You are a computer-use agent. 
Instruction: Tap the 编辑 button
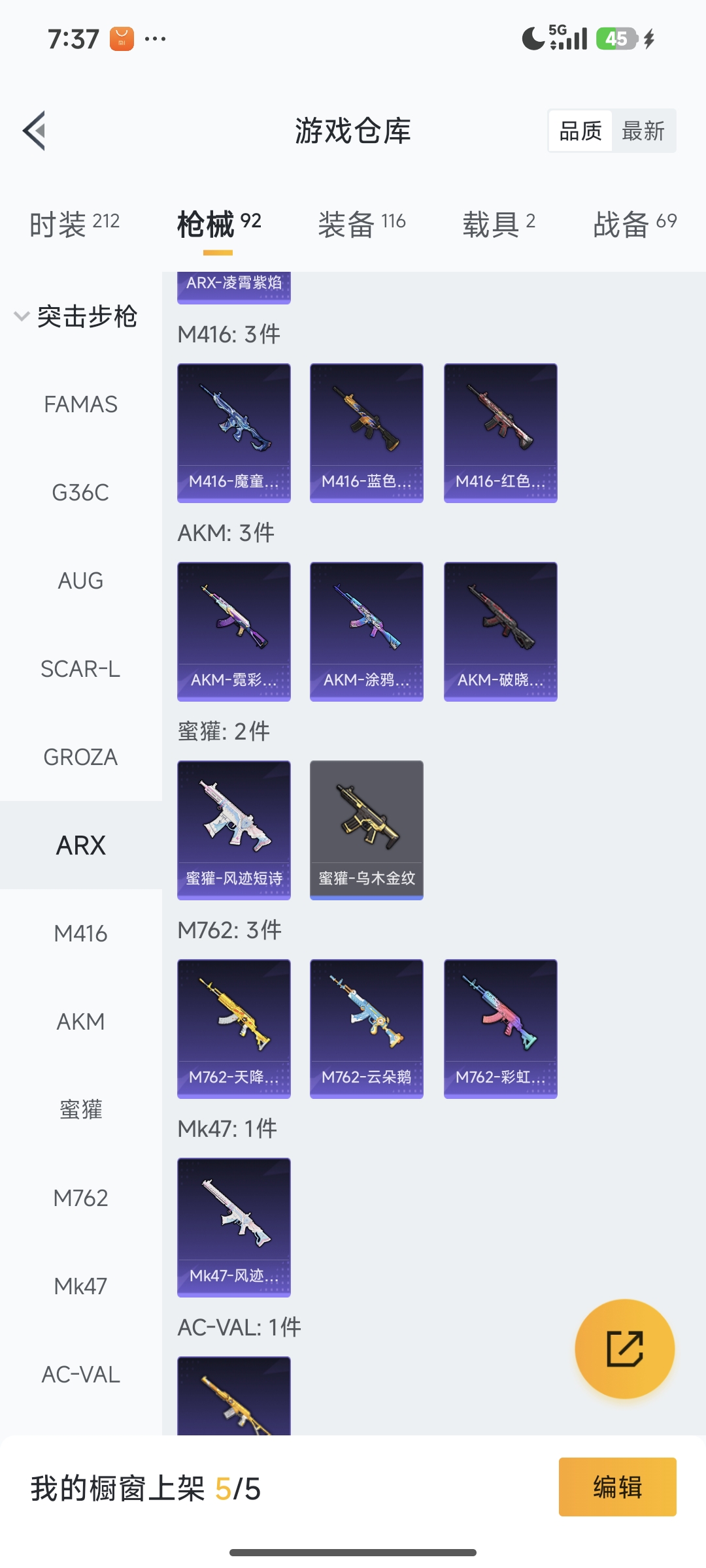click(617, 1487)
